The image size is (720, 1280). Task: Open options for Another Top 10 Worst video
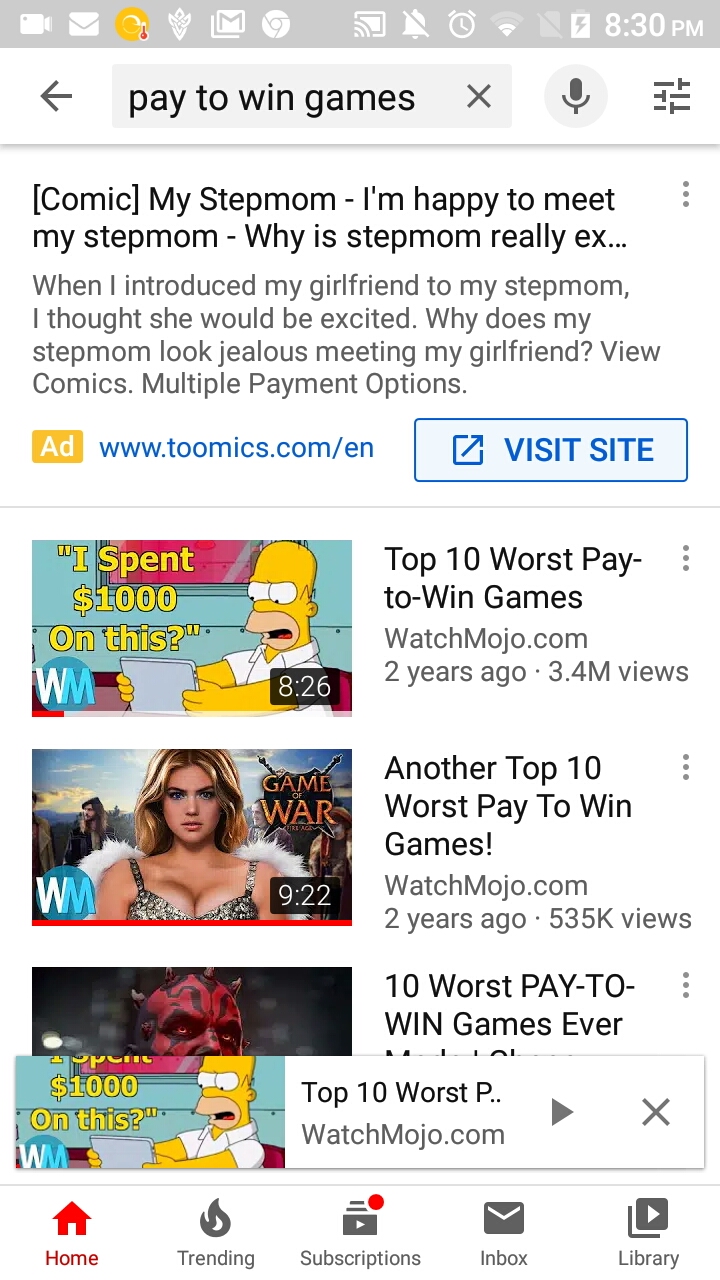pyautogui.click(x=685, y=767)
